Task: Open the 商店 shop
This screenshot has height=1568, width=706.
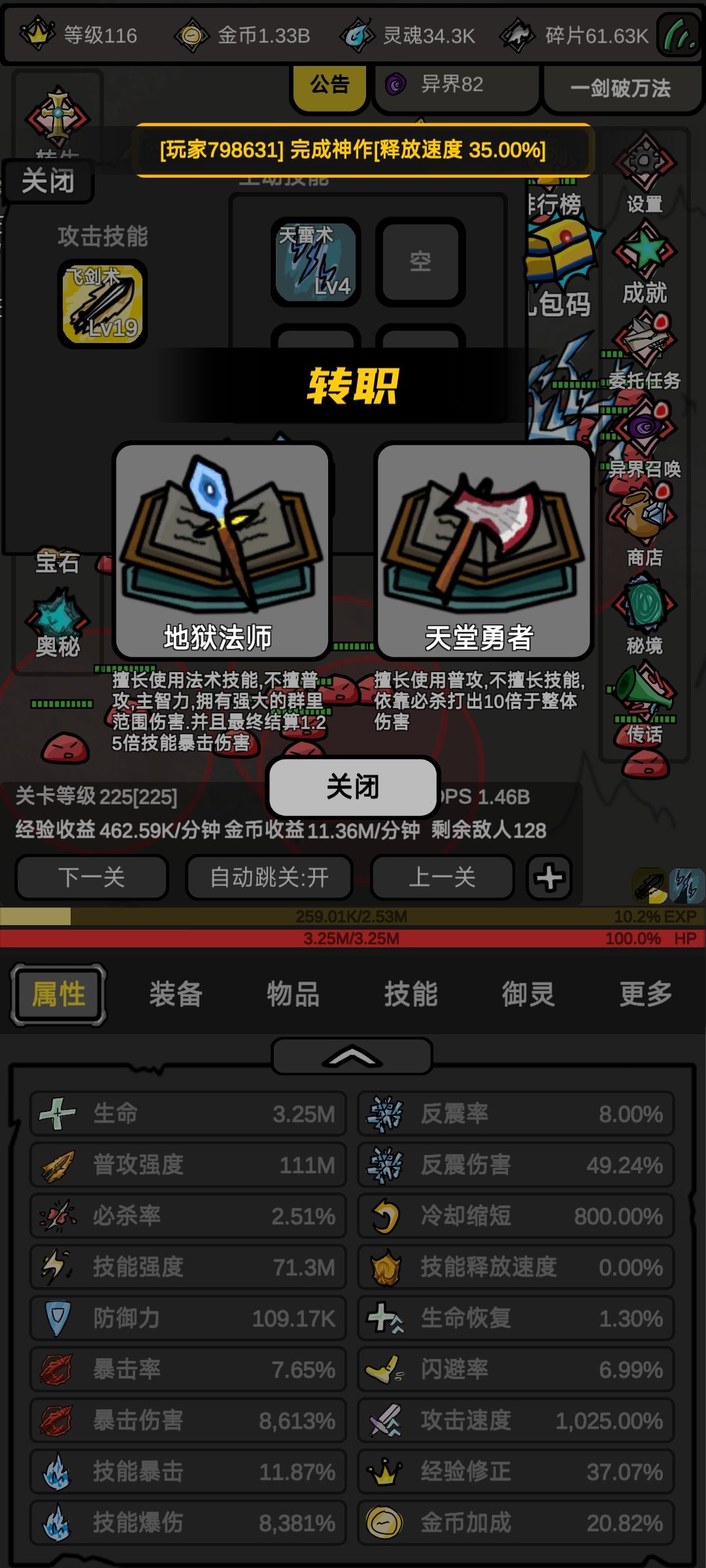Action: (645, 527)
